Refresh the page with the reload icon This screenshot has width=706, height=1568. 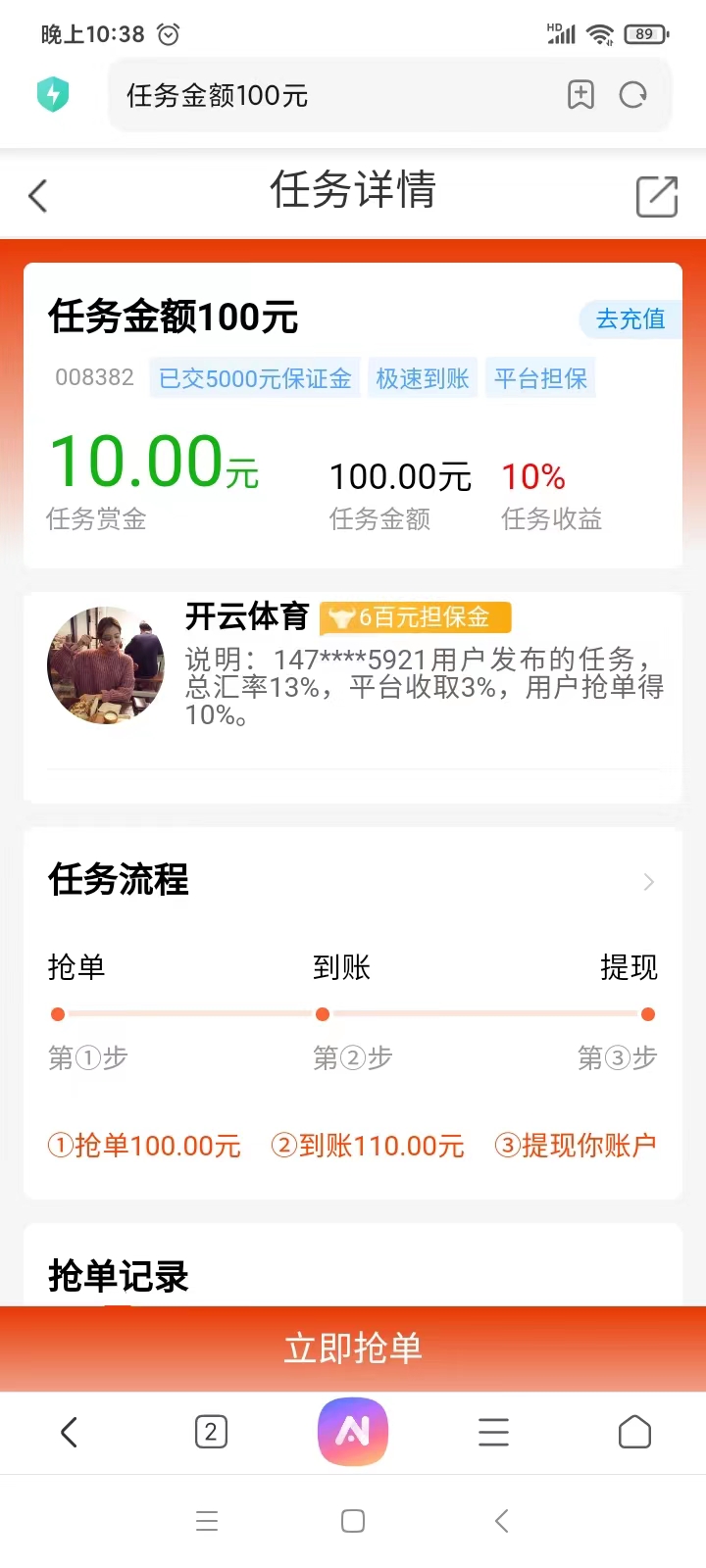point(632,95)
